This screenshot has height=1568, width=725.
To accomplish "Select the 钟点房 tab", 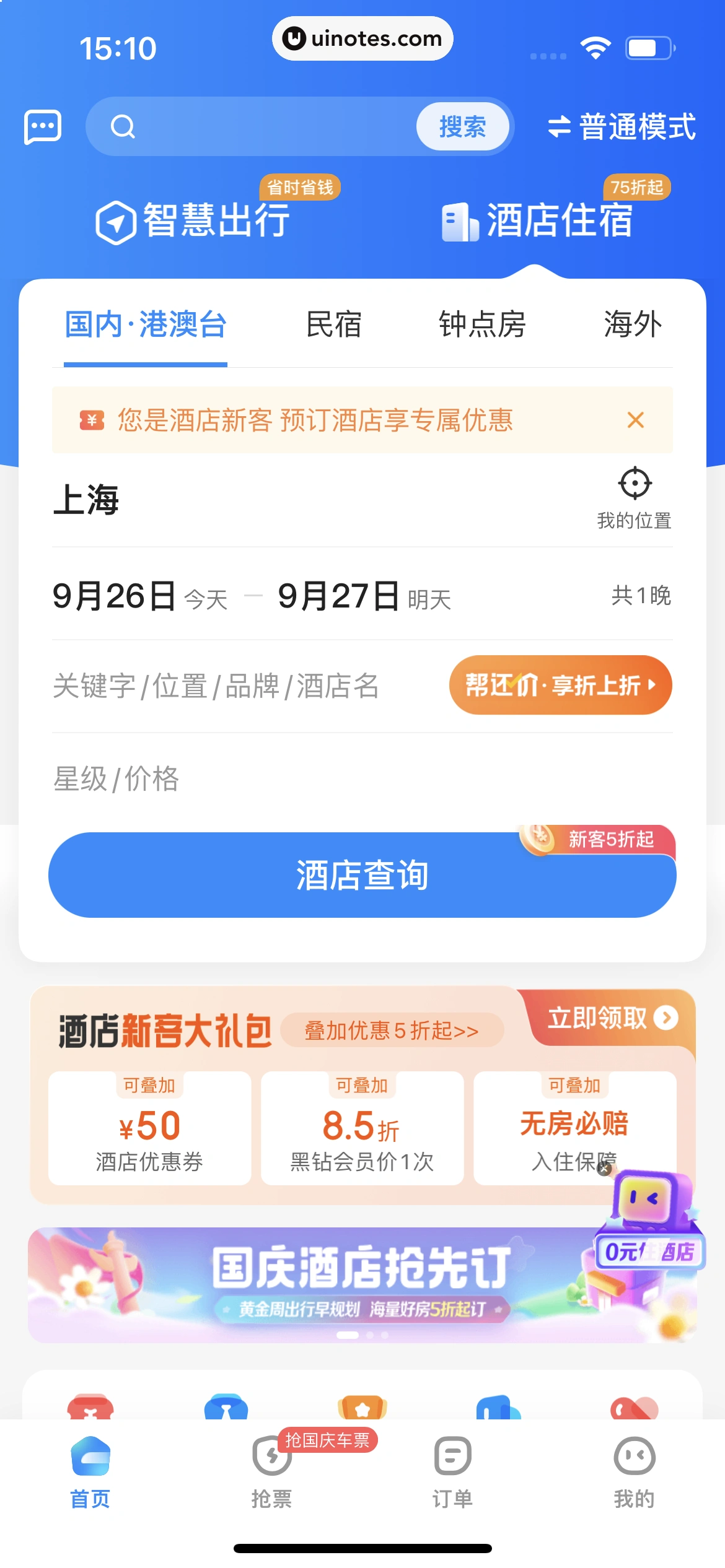I will coord(482,324).
